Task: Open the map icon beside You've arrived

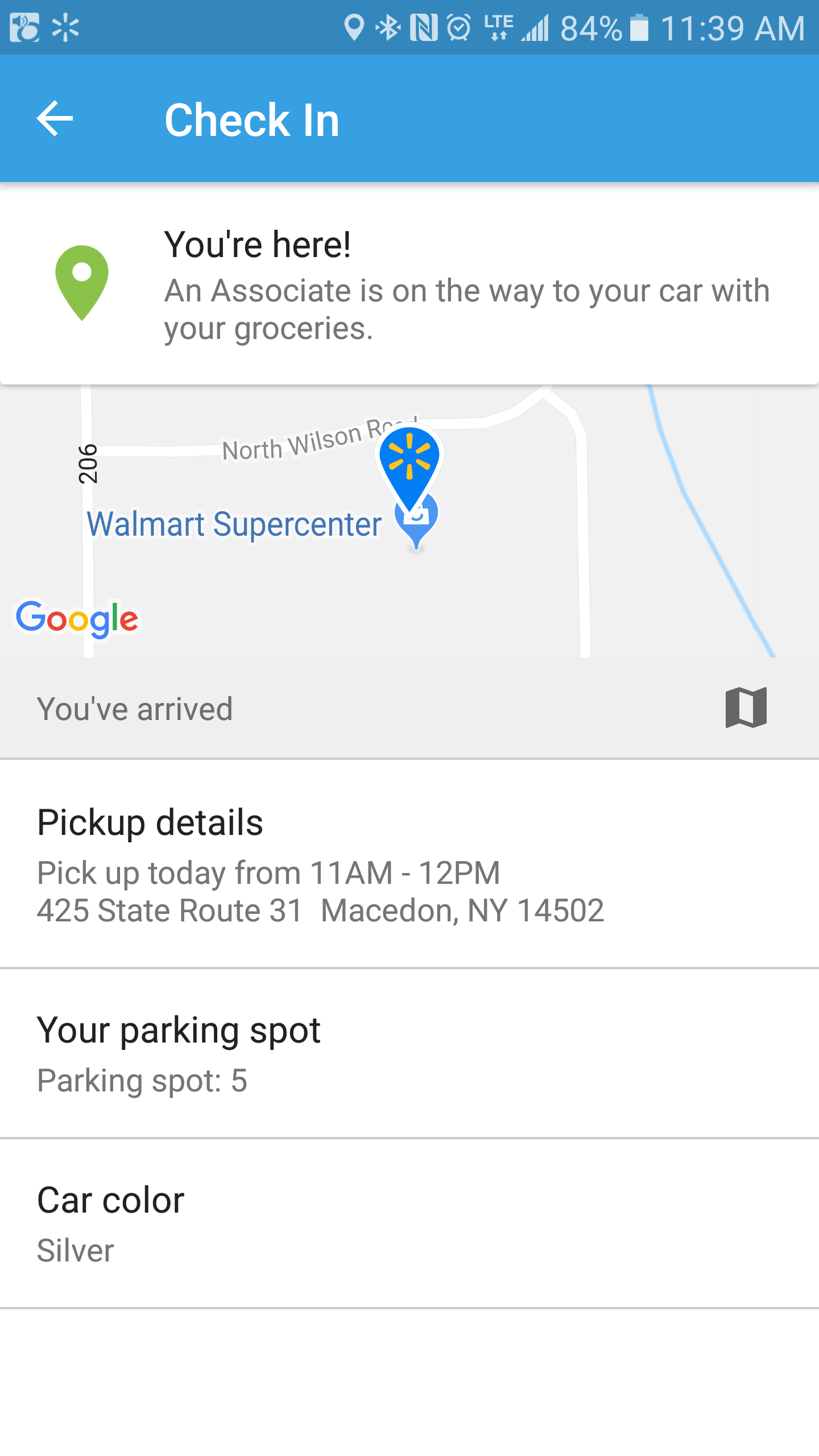Action: (746, 708)
